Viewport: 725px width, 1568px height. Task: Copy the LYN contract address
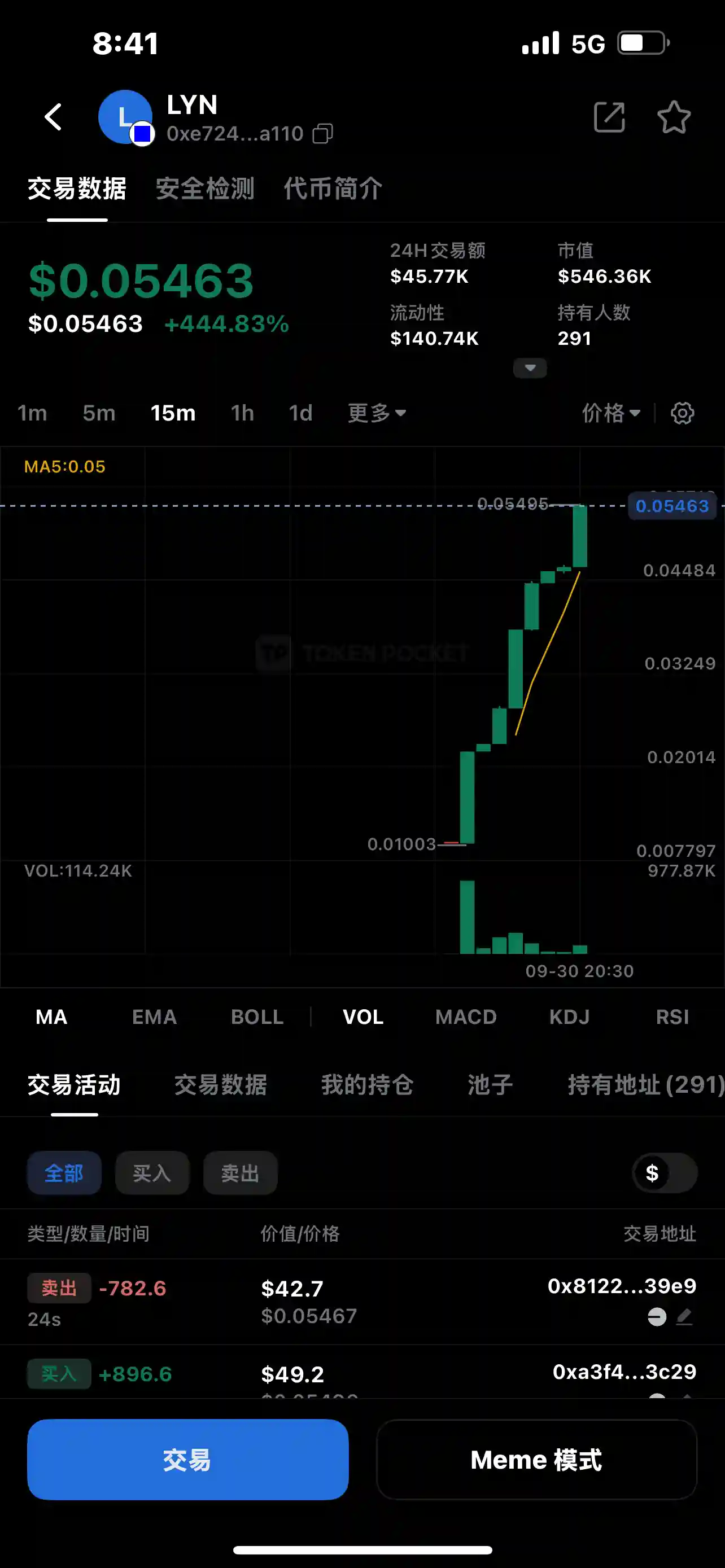pyautogui.click(x=322, y=134)
